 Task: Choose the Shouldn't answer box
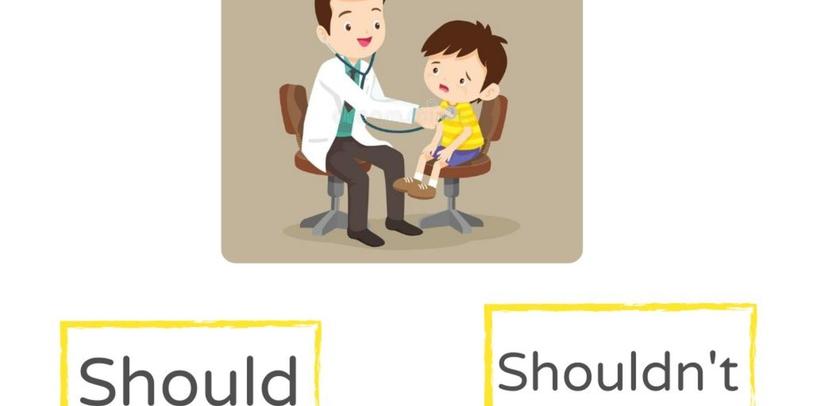point(619,362)
